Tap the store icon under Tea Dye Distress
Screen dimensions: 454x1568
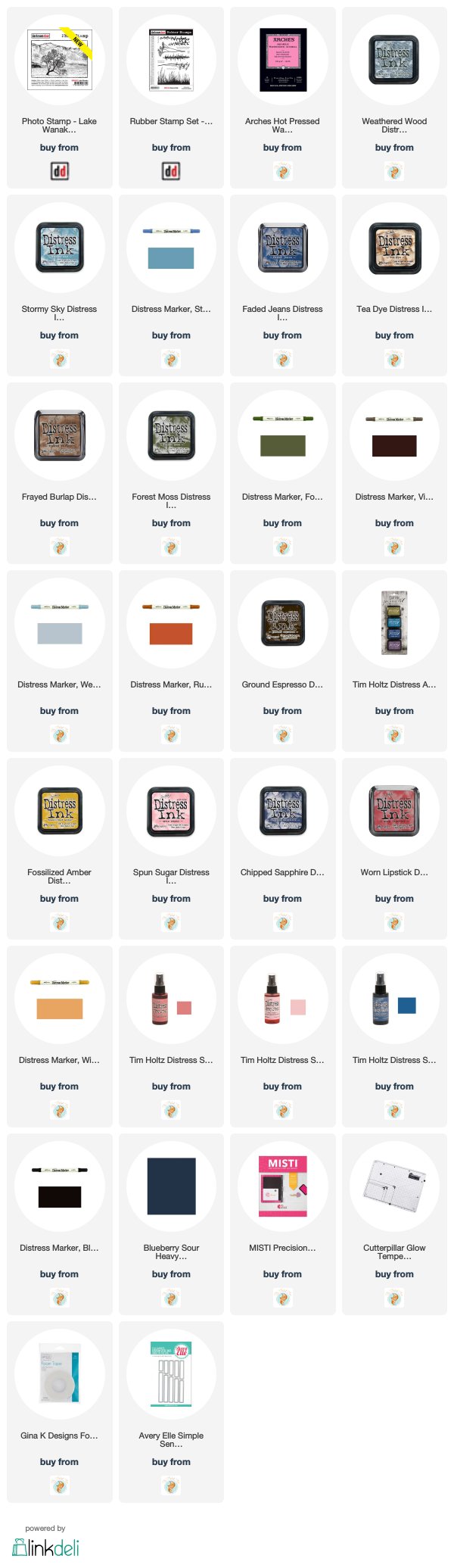coord(394,360)
